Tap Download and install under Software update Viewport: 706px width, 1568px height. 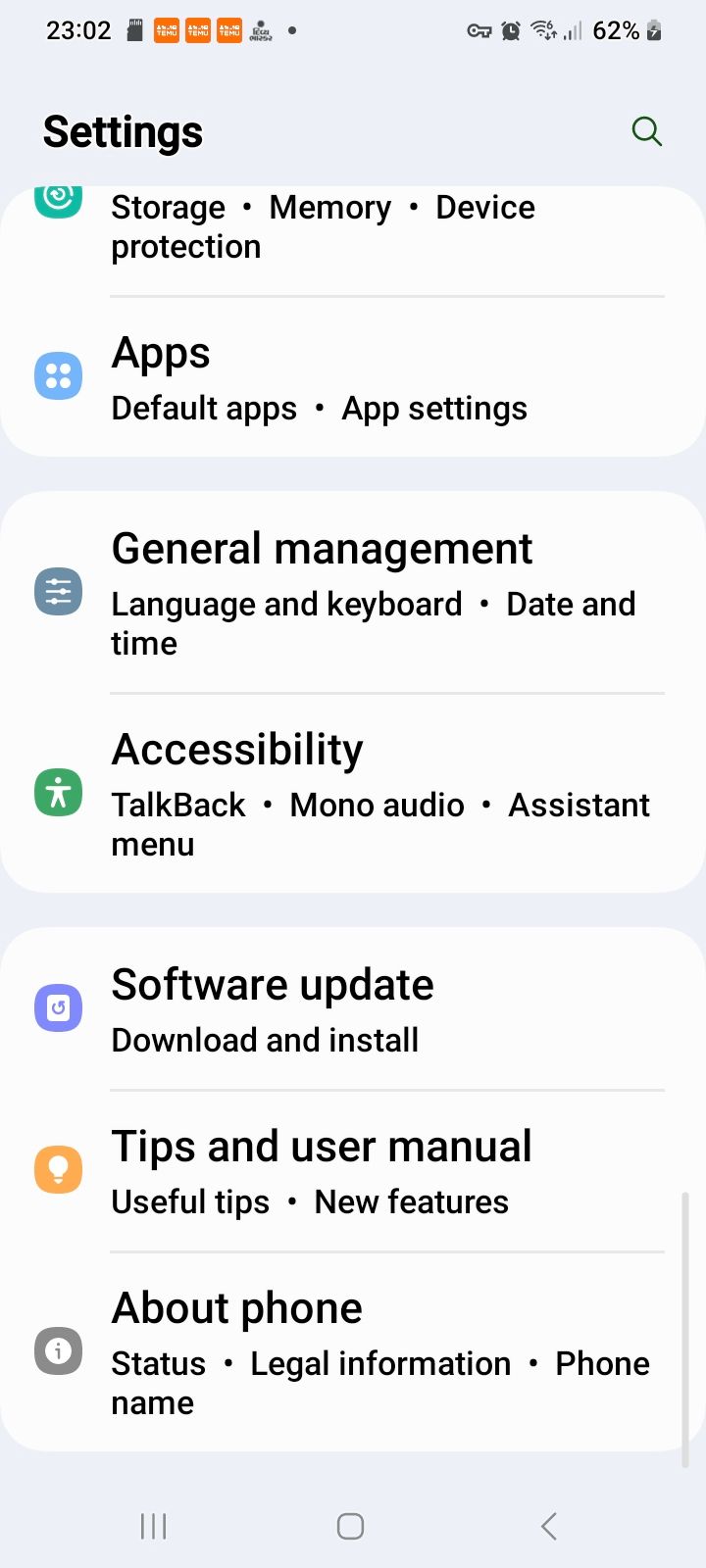point(265,1040)
